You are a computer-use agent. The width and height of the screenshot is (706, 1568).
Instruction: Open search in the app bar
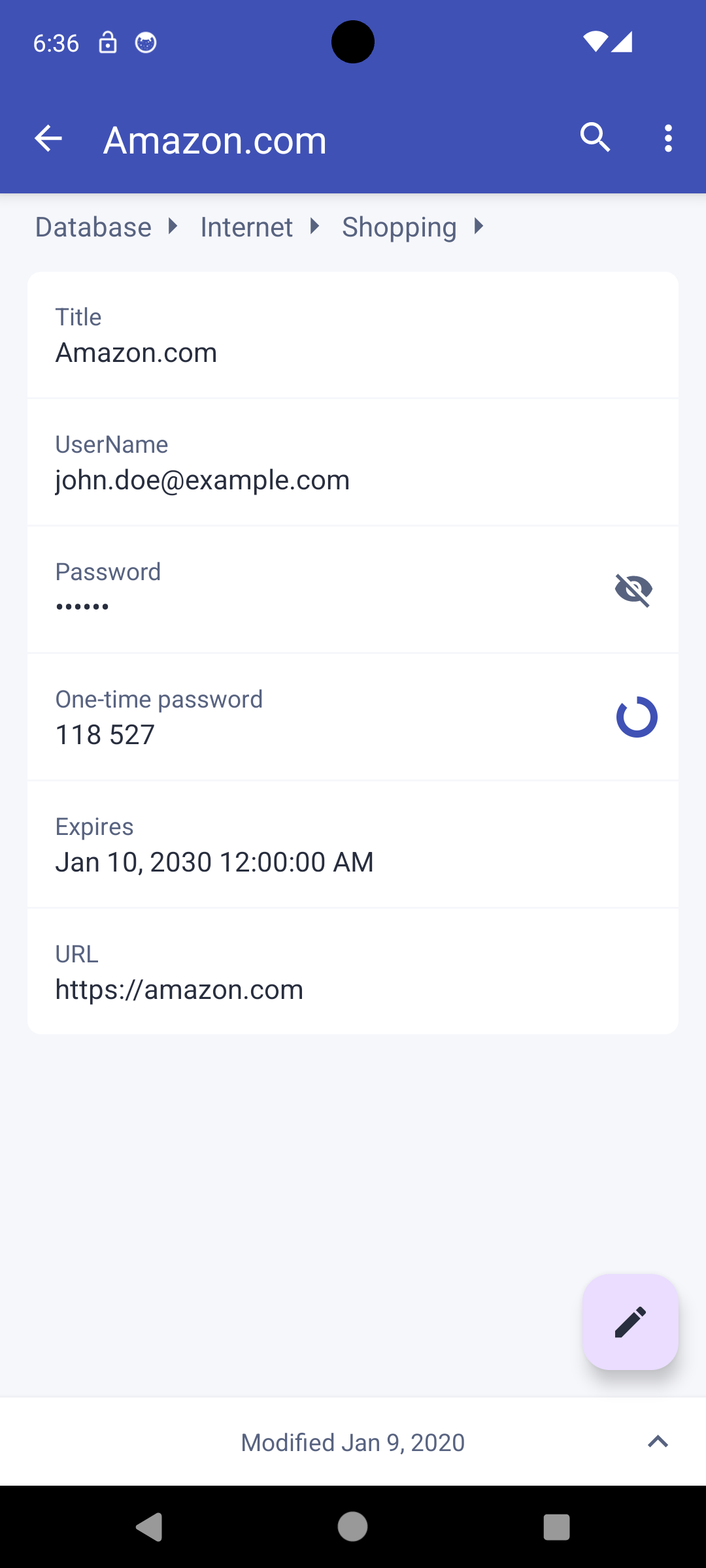(x=595, y=138)
